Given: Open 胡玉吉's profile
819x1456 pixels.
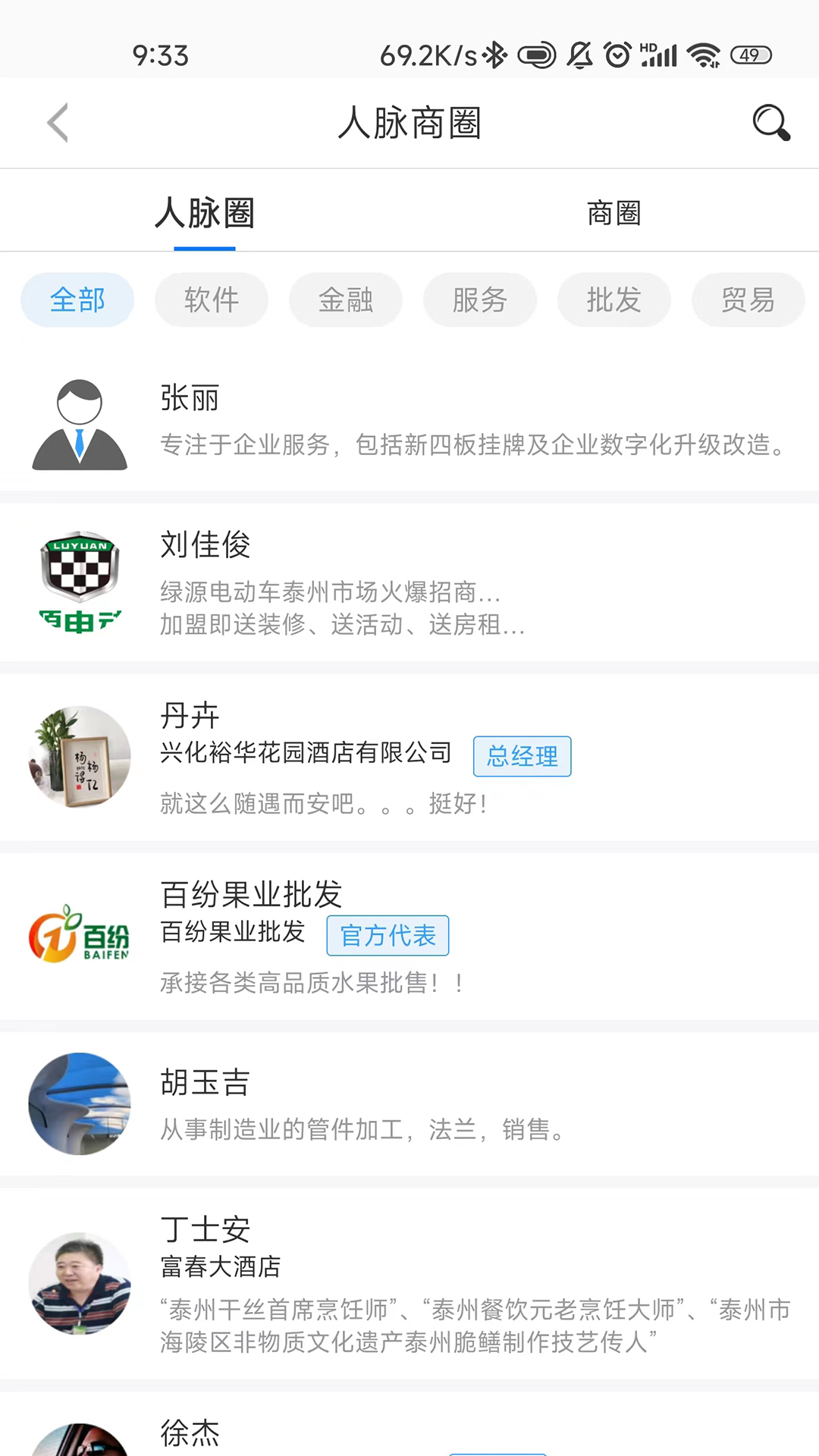Looking at the screenshot, I should pos(409,1104).
